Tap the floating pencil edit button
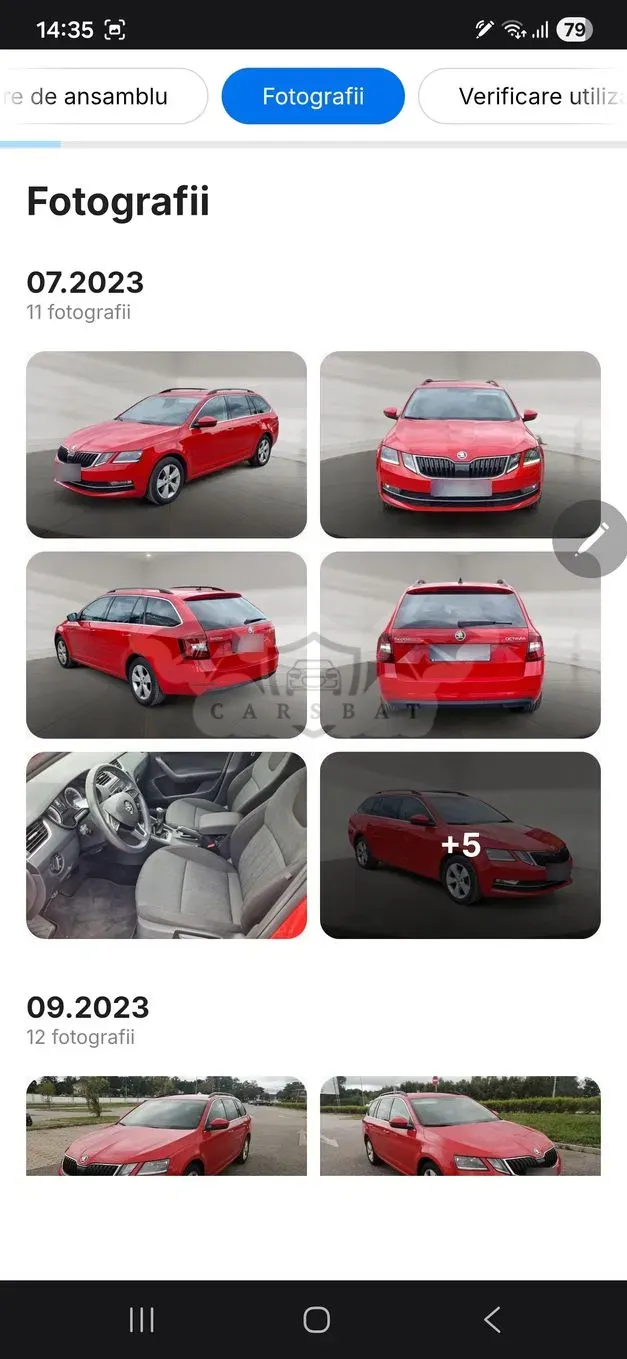627x1359 pixels. point(590,539)
